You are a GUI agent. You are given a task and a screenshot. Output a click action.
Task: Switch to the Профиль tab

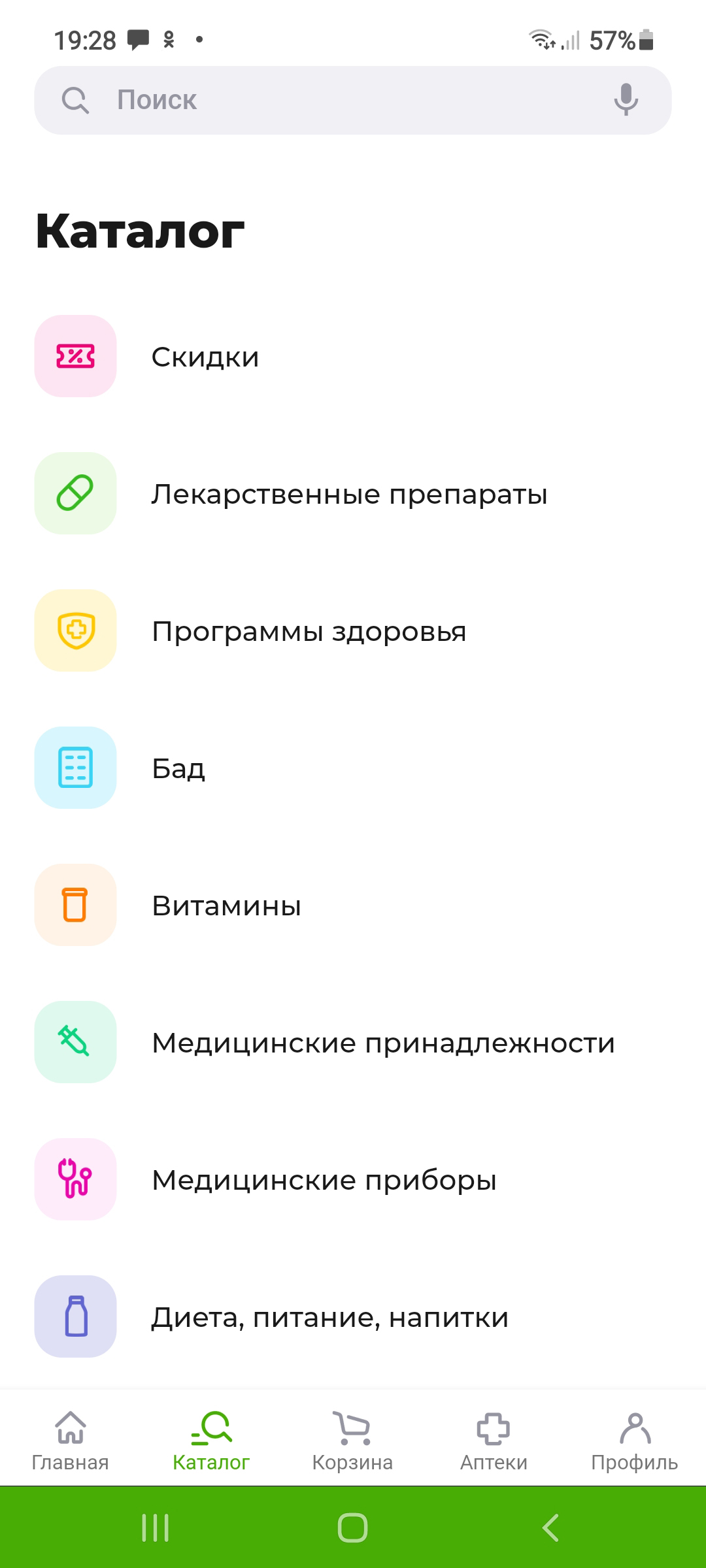(634, 1440)
